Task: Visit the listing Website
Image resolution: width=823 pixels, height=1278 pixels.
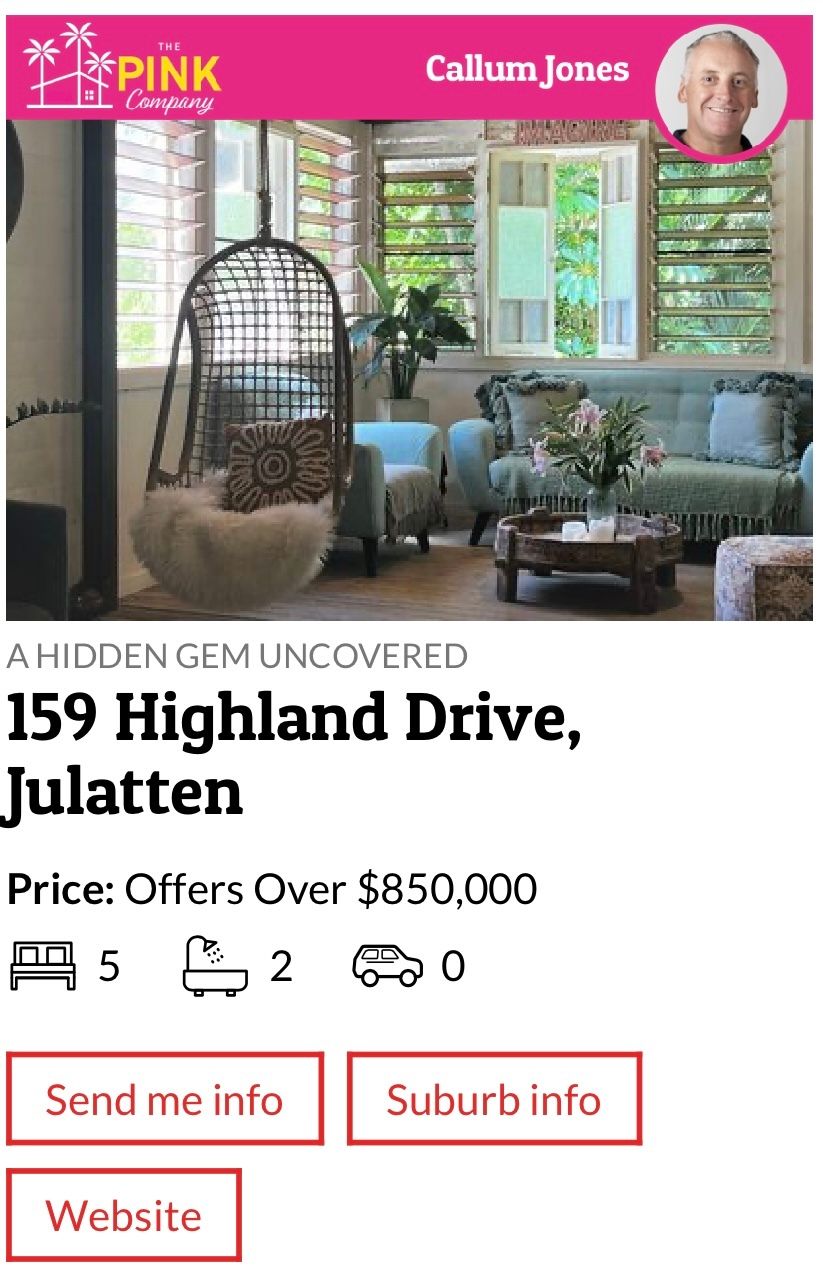Action: tap(124, 1215)
